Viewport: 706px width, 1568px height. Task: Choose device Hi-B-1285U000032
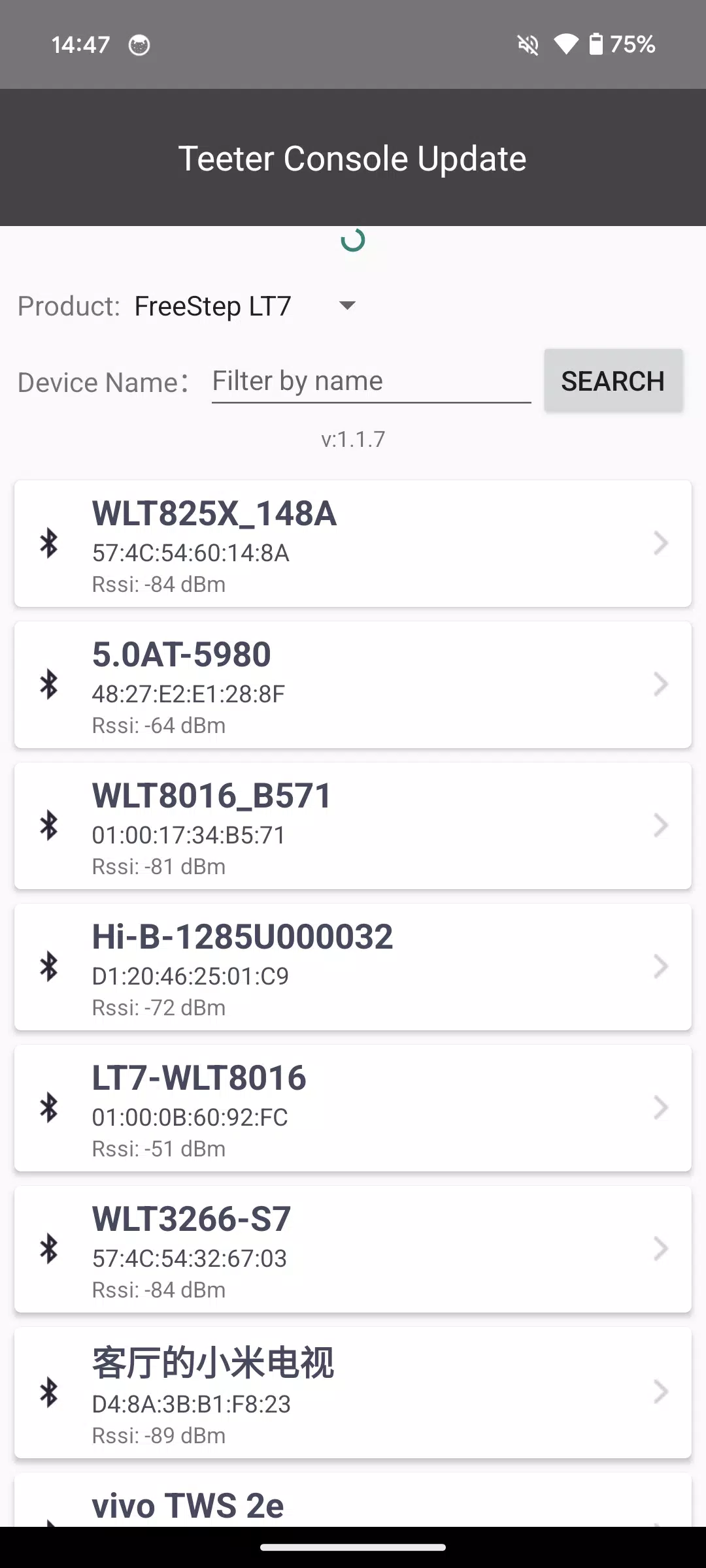click(353, 967)
